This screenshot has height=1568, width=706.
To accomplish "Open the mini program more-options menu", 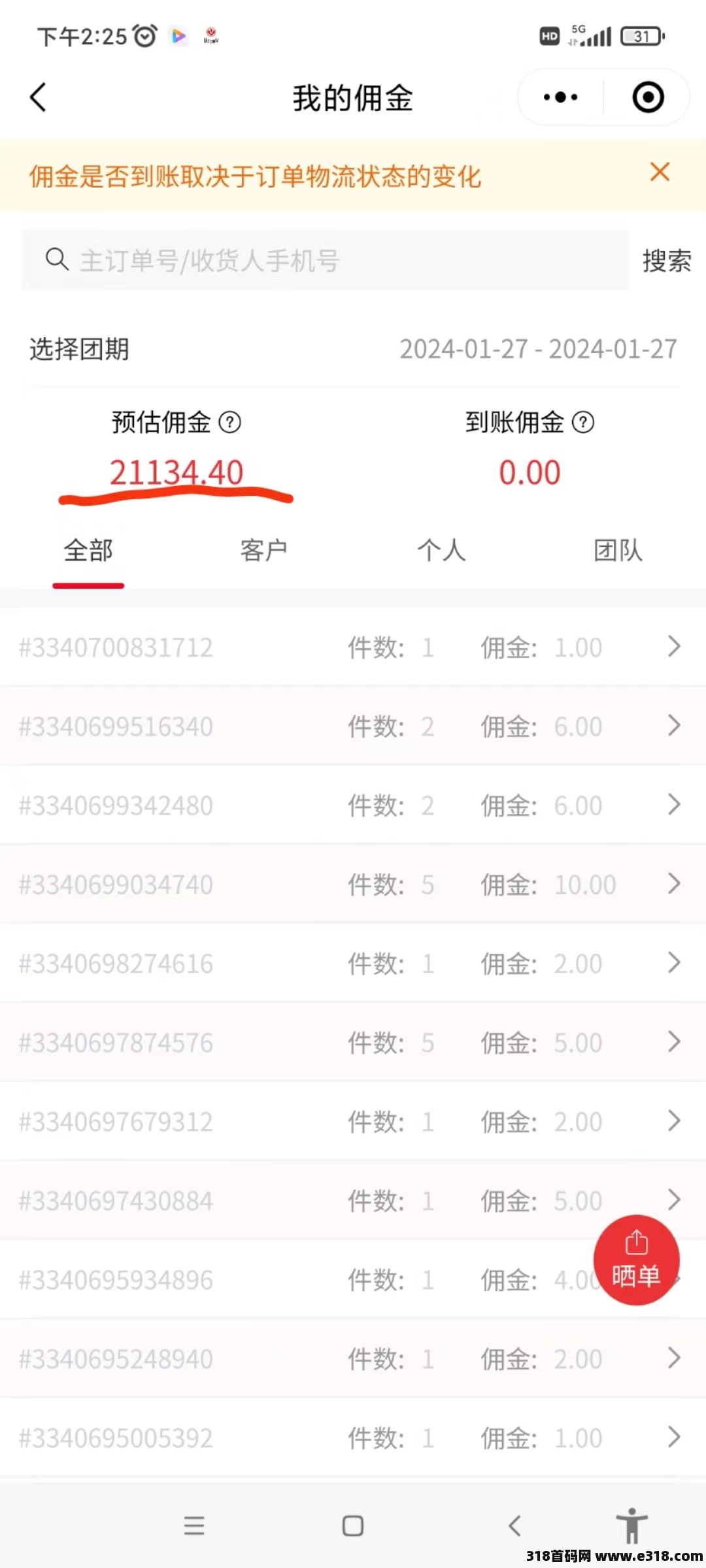I will (x=560, y=97).
